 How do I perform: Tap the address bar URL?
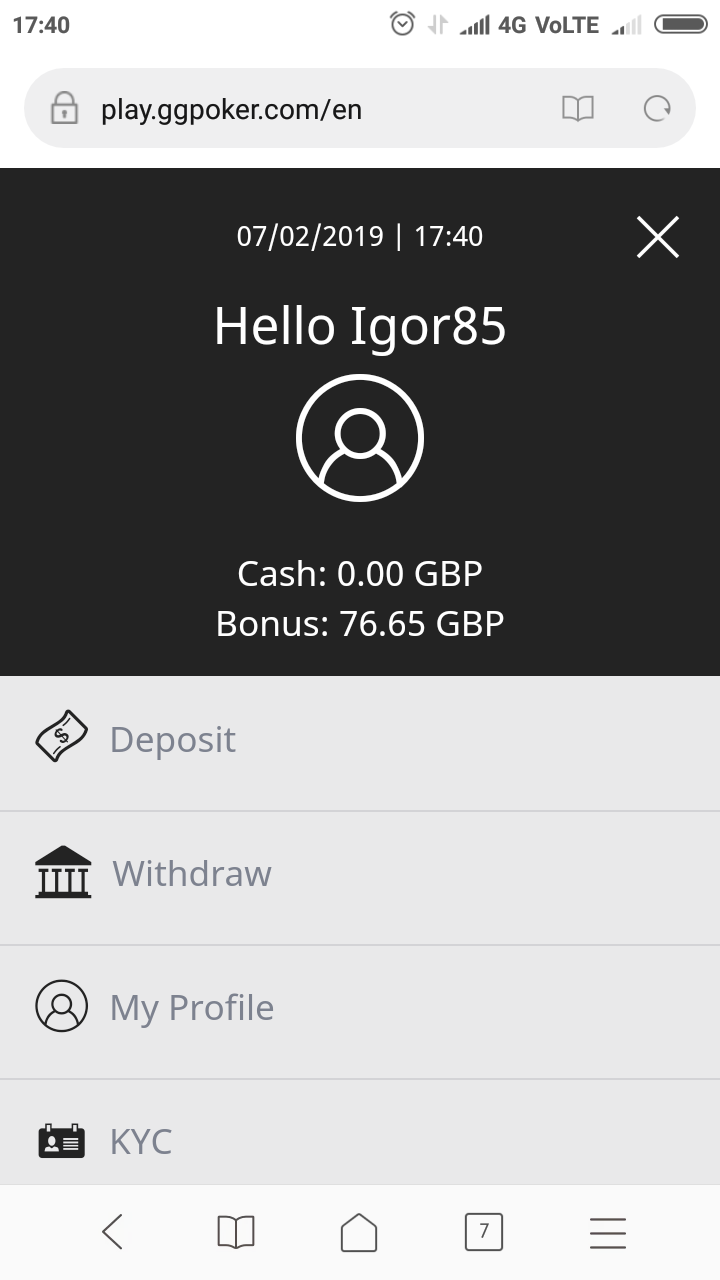tap(231, 109)
